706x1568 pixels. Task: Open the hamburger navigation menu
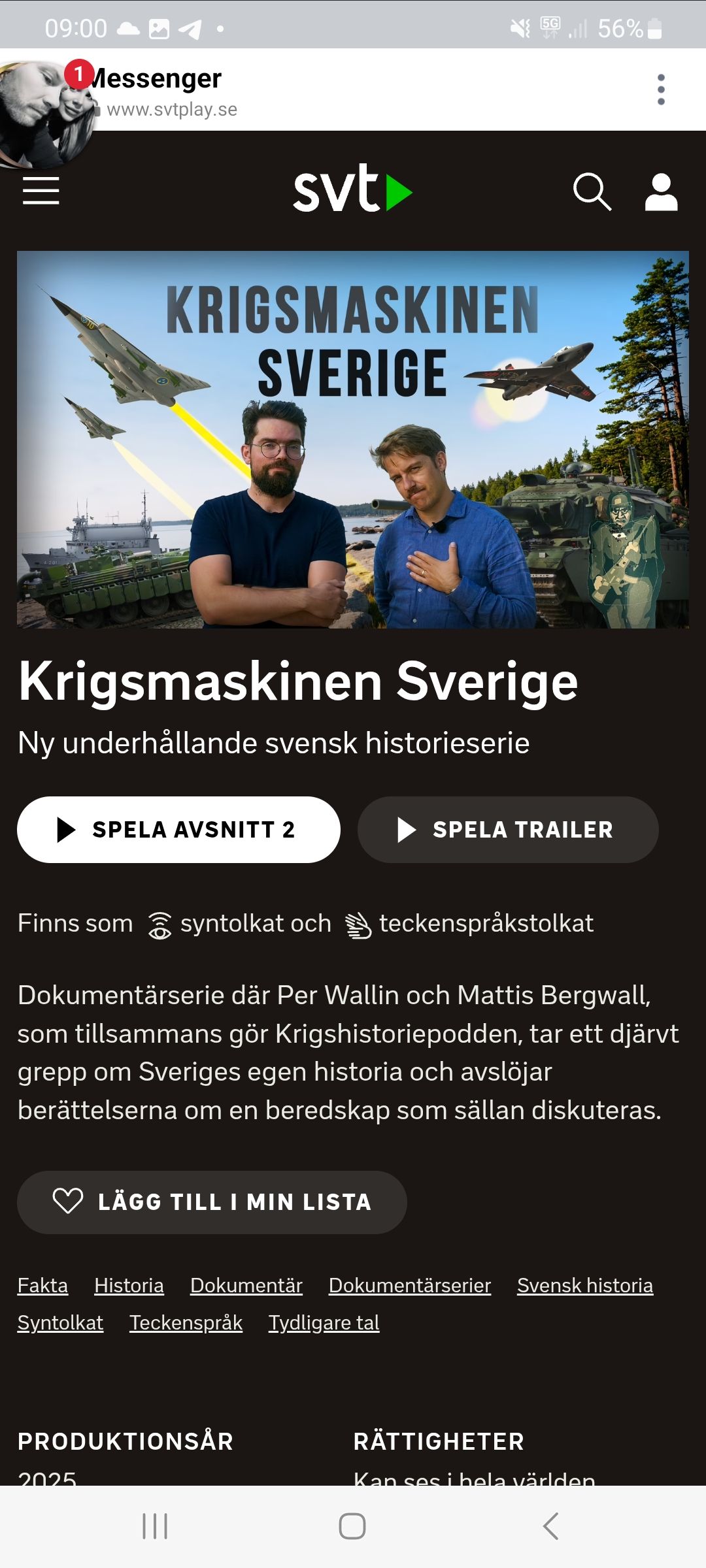[41, 191]
